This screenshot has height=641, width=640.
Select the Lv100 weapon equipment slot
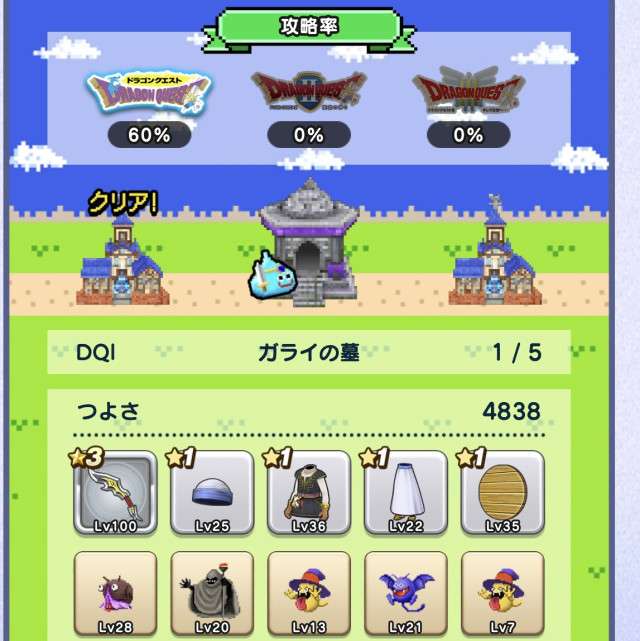click(x=115, y=494)
